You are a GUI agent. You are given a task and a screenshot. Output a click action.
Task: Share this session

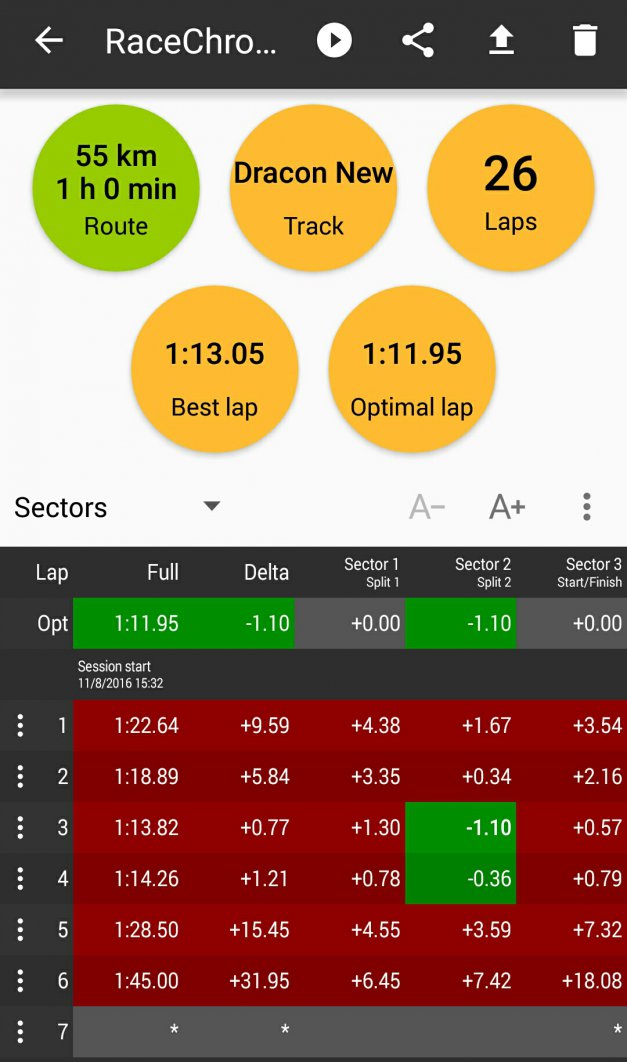pos(418,41)
